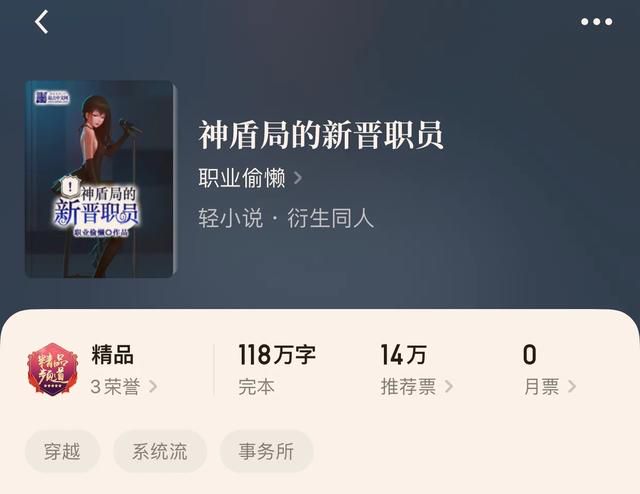Open author 职业偷懒's page
The width and height of the screenshot is (640, 494).
250,178
